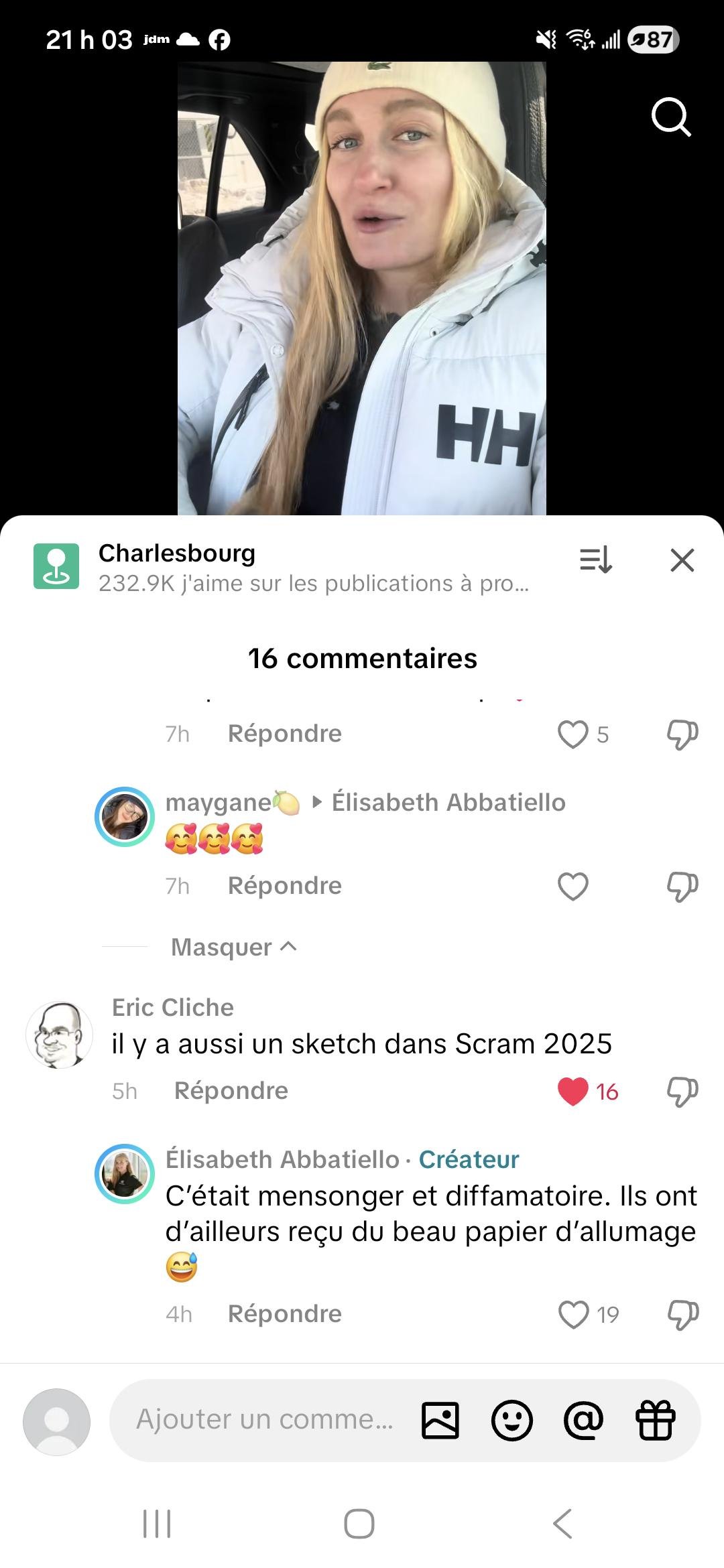Like maygane's emoji reply
724x1568 pixels.
(x=573, y=887)
